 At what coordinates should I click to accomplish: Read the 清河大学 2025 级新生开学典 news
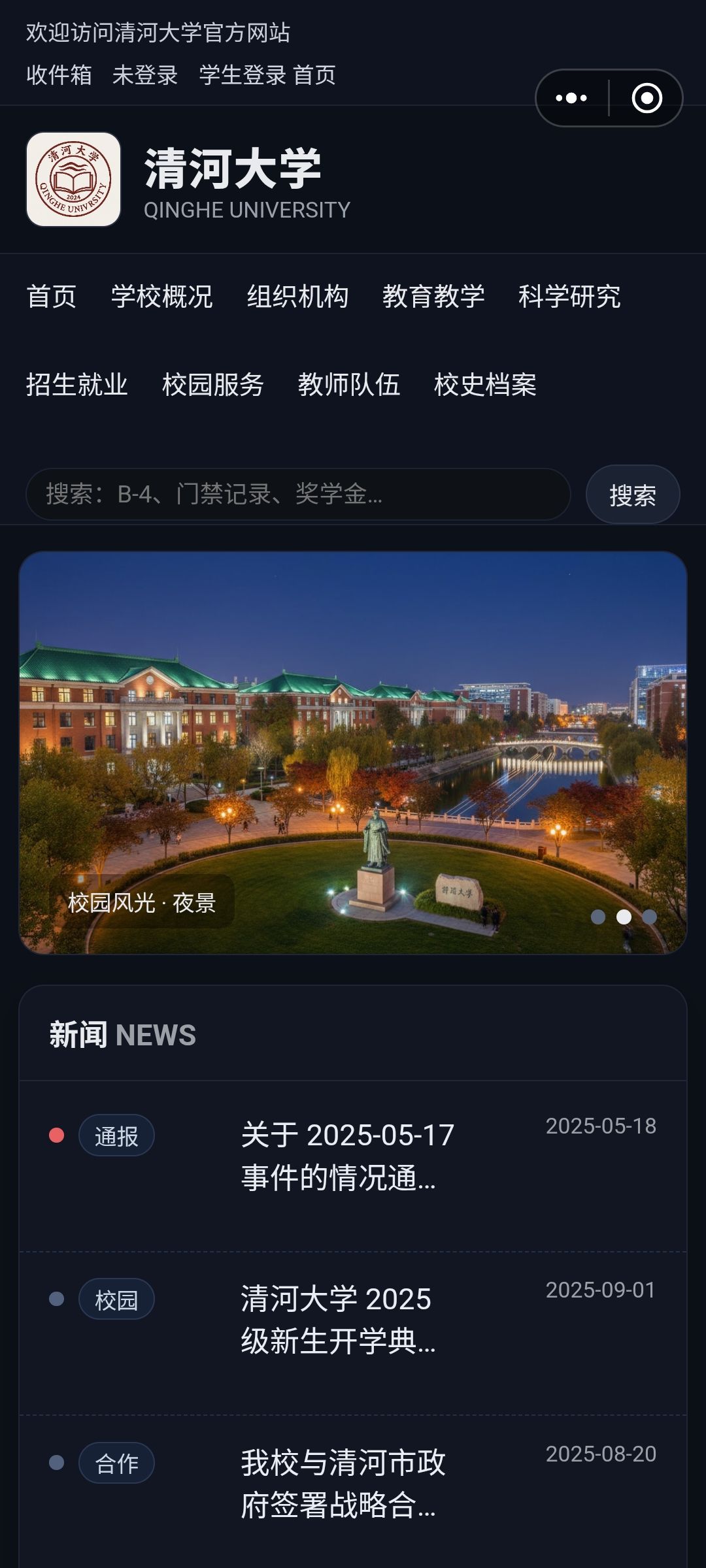pyautogui.click(x=337, y=1320)
